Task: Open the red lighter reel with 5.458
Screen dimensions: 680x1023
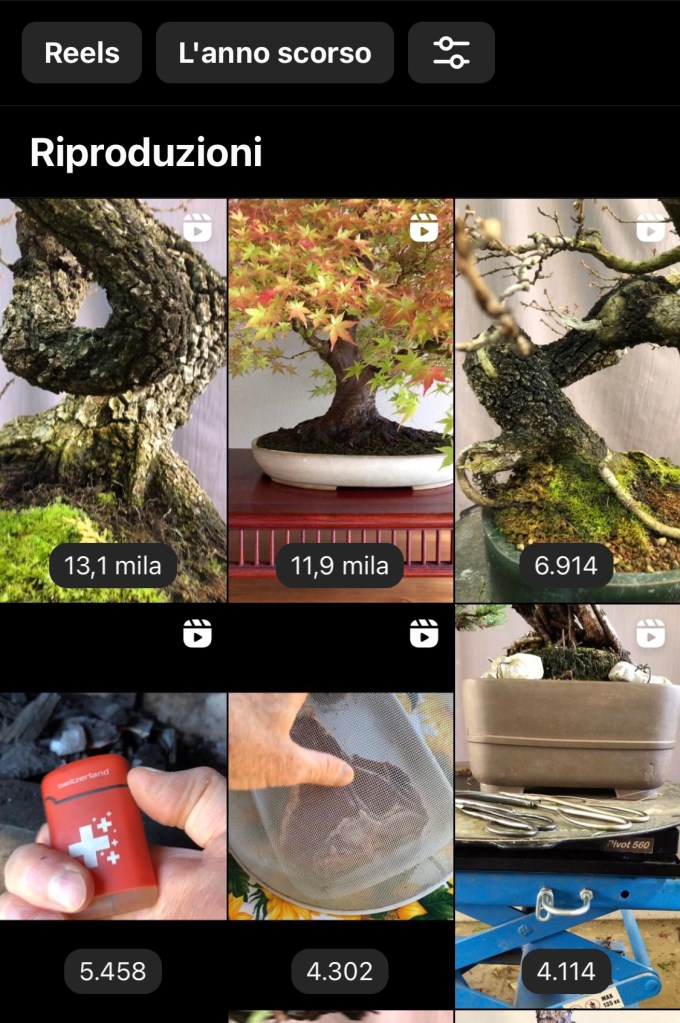Action: click(x=113, y=805)
